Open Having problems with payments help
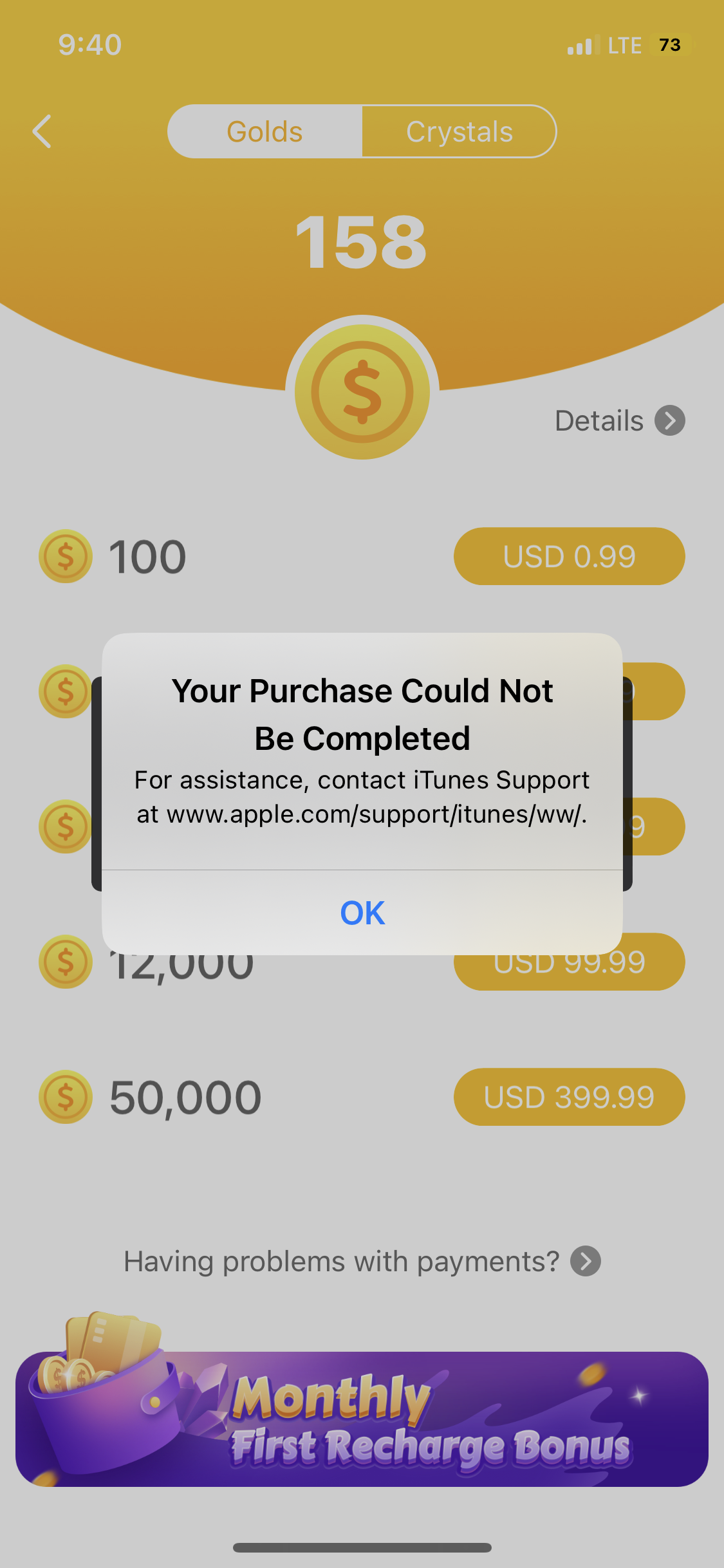Viewport: 724px width, 1568px height. (362, 1261)
